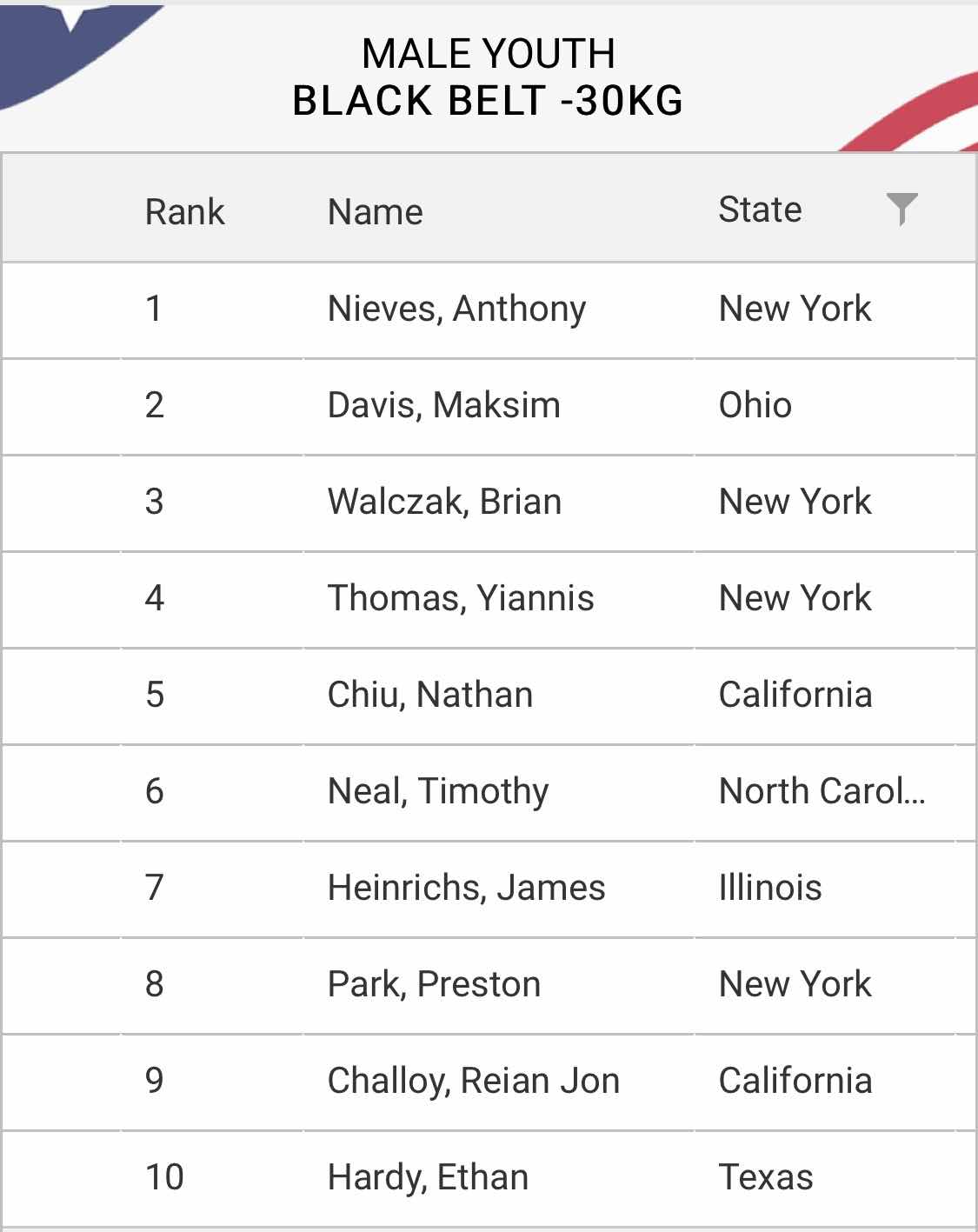Sort the table by Name header
Image resolution: width=978 pixels, height=1232 pixels.
(375, 211)
